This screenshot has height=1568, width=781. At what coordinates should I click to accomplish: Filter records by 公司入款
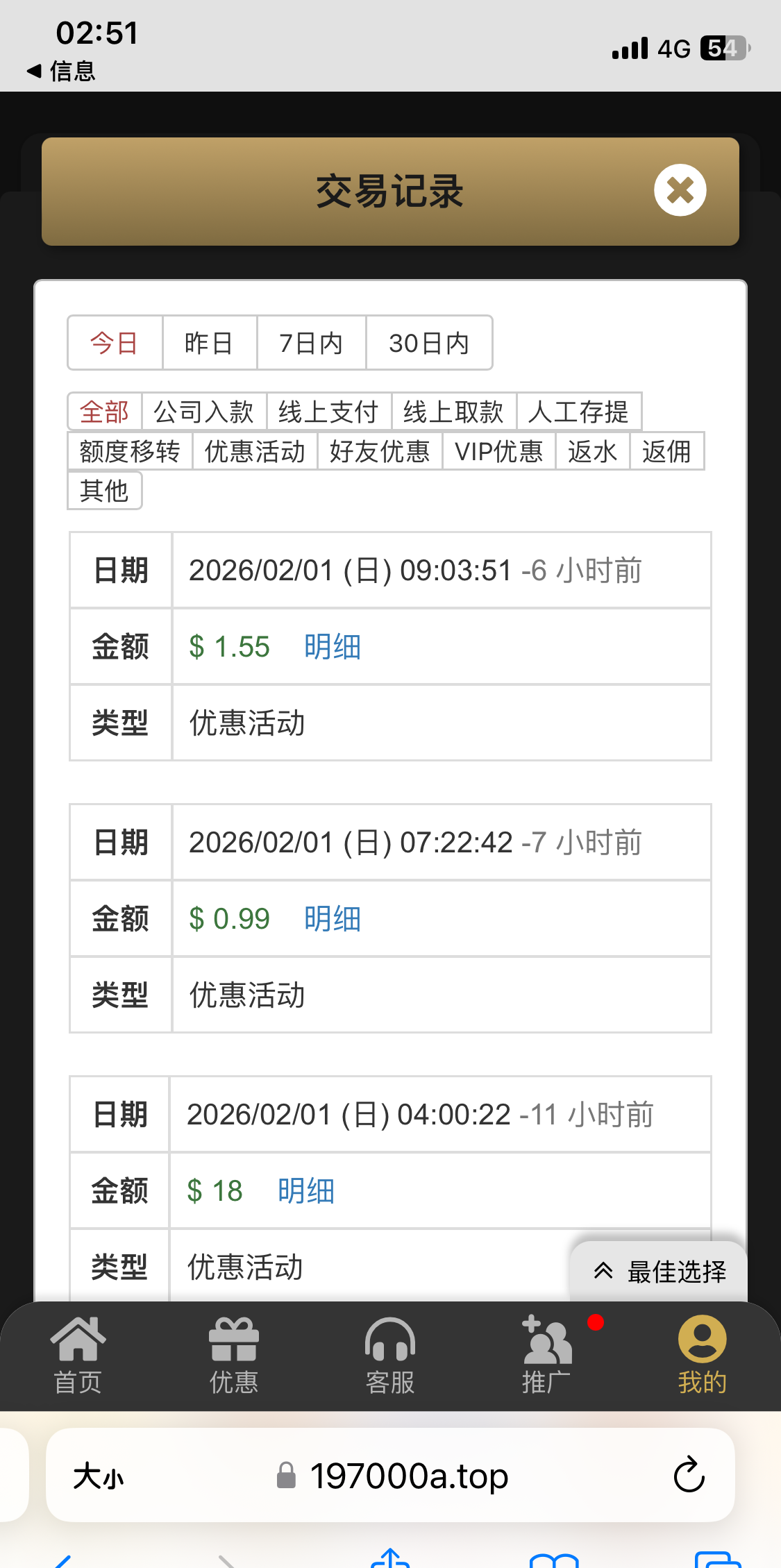[204, 412]
